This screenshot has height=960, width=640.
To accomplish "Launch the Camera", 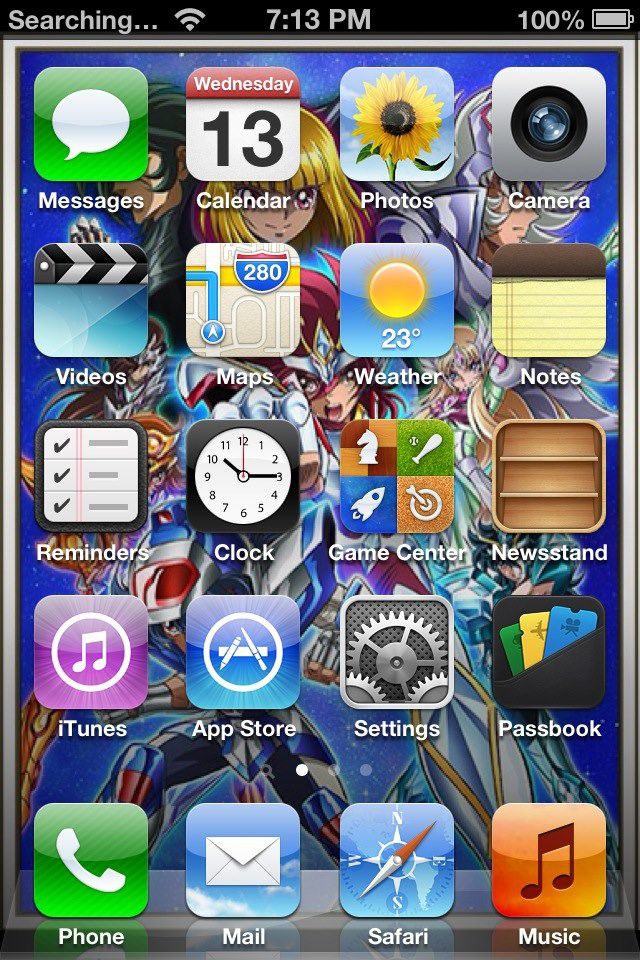I will click(x=549, y=124).
